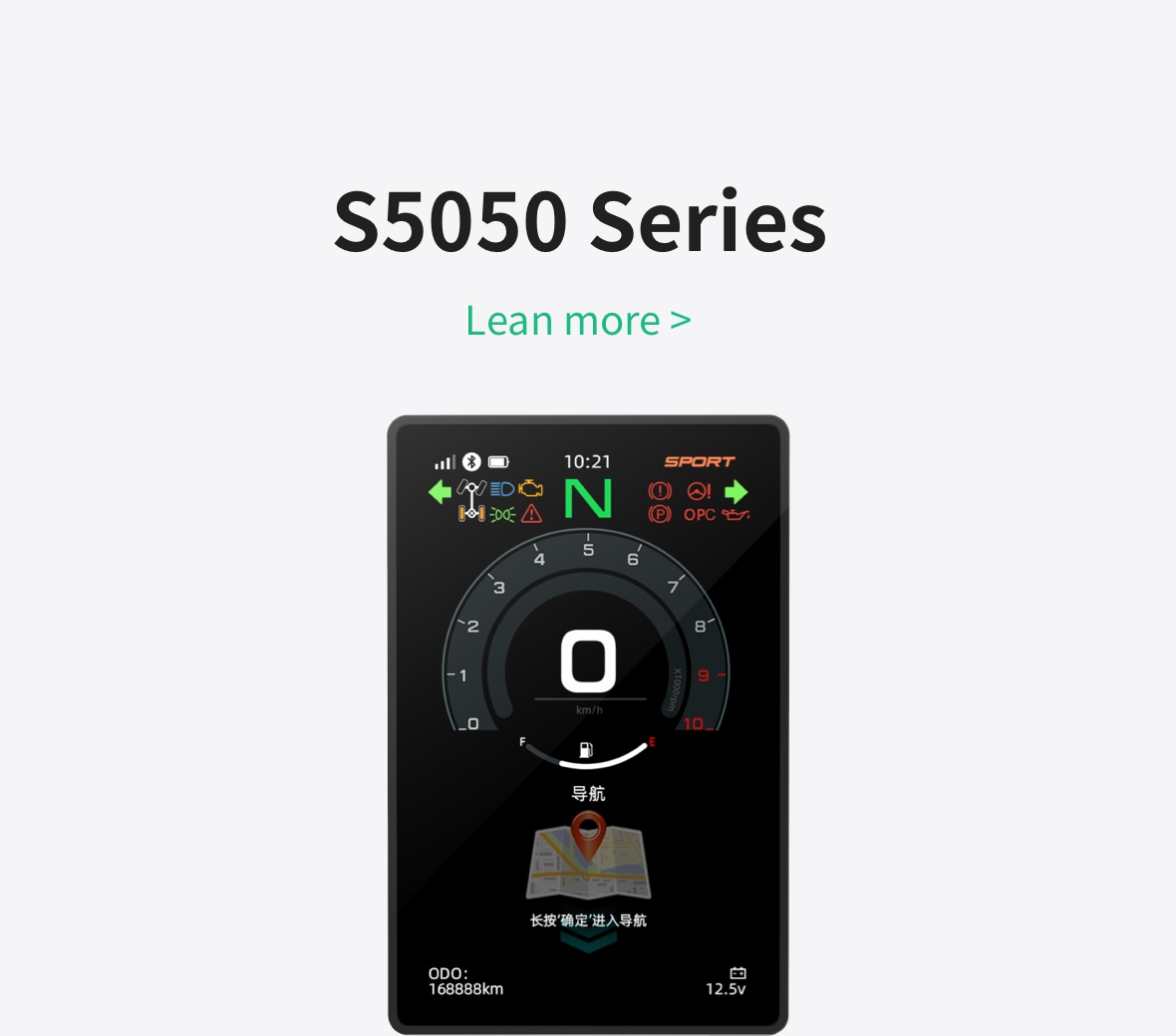This screenshot has height=1036, width=1176.
Task: Open the S5050 Series product image
Action: pos(588,724)
